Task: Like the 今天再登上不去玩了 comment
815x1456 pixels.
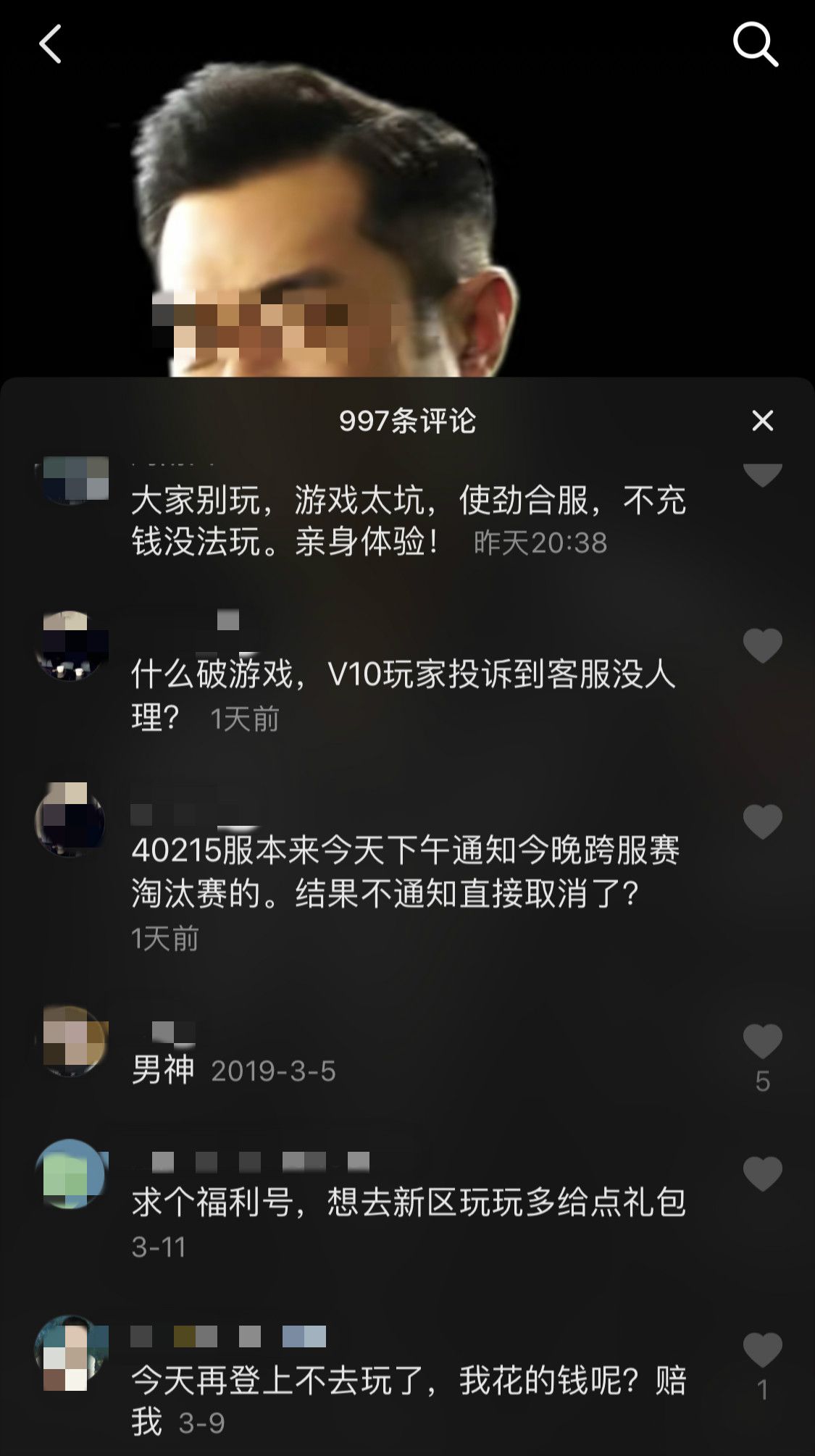Action: click(762, 1350)
